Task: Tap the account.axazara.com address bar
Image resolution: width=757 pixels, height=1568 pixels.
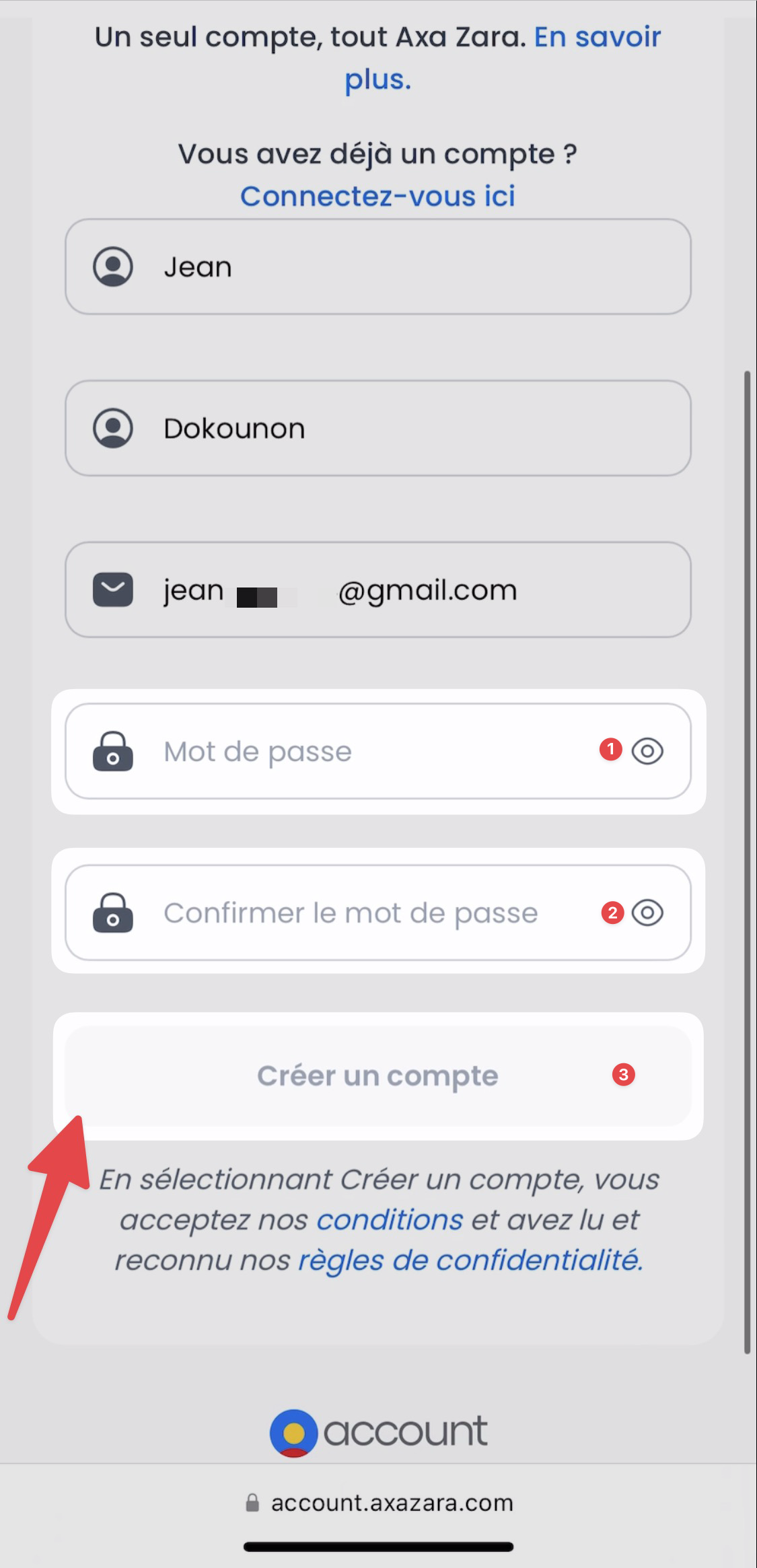Action: point(379,1503)
